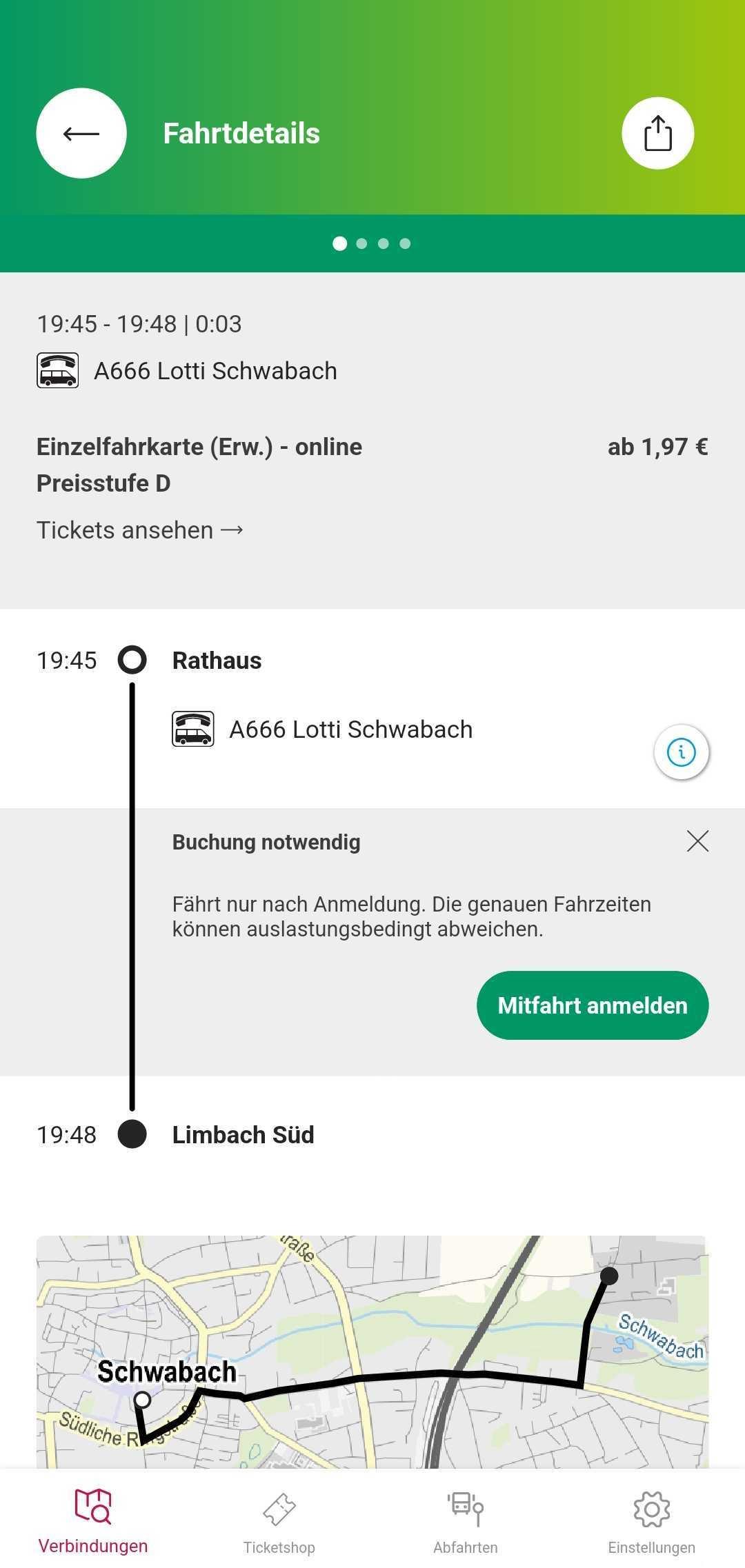Image resolution: width=745 pixels, height=1568 pixels.
Task: Open Tickets ansehen link
Action: click(x=140, y=530)
